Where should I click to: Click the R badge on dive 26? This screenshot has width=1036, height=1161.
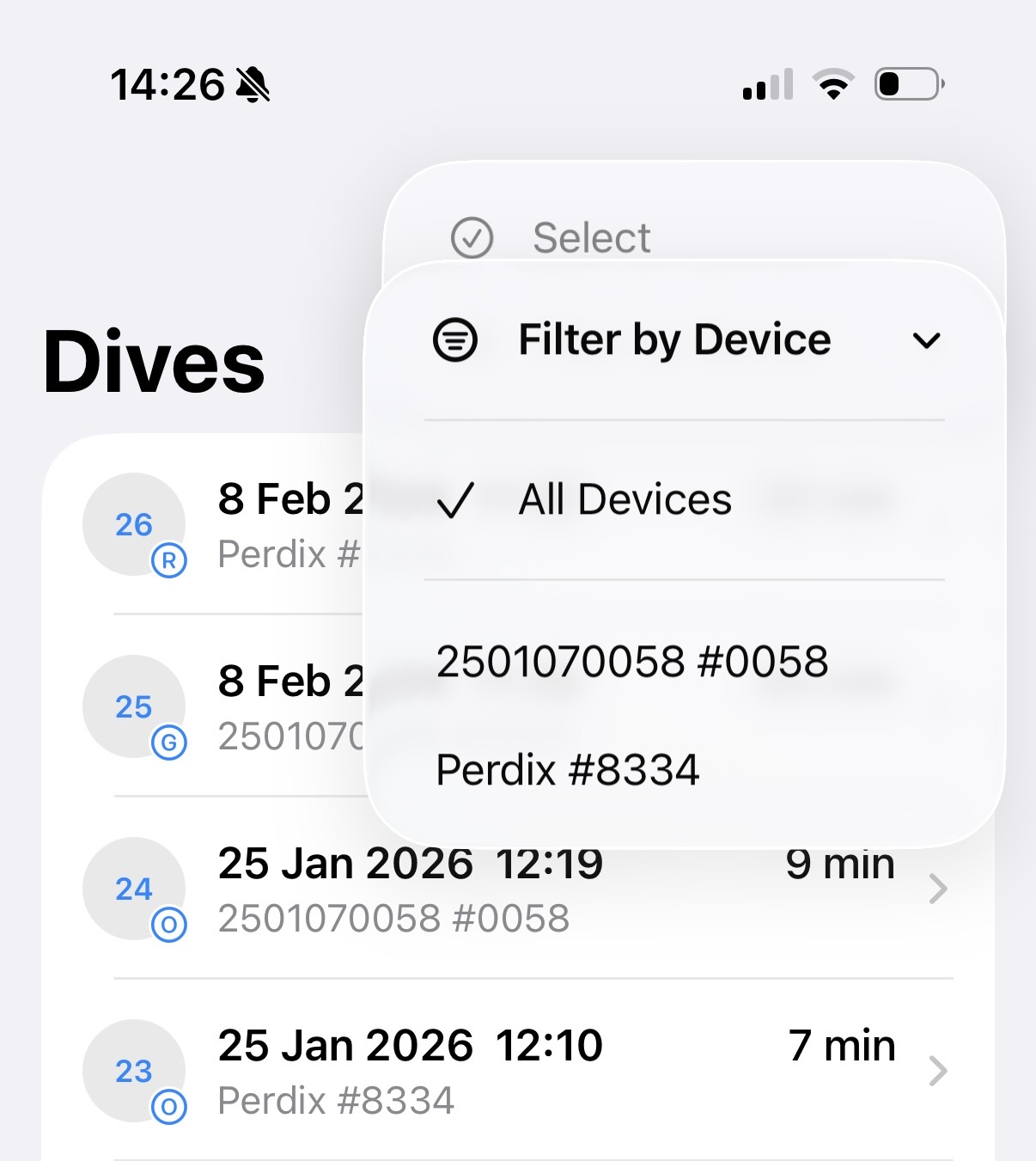coord(170,558)
